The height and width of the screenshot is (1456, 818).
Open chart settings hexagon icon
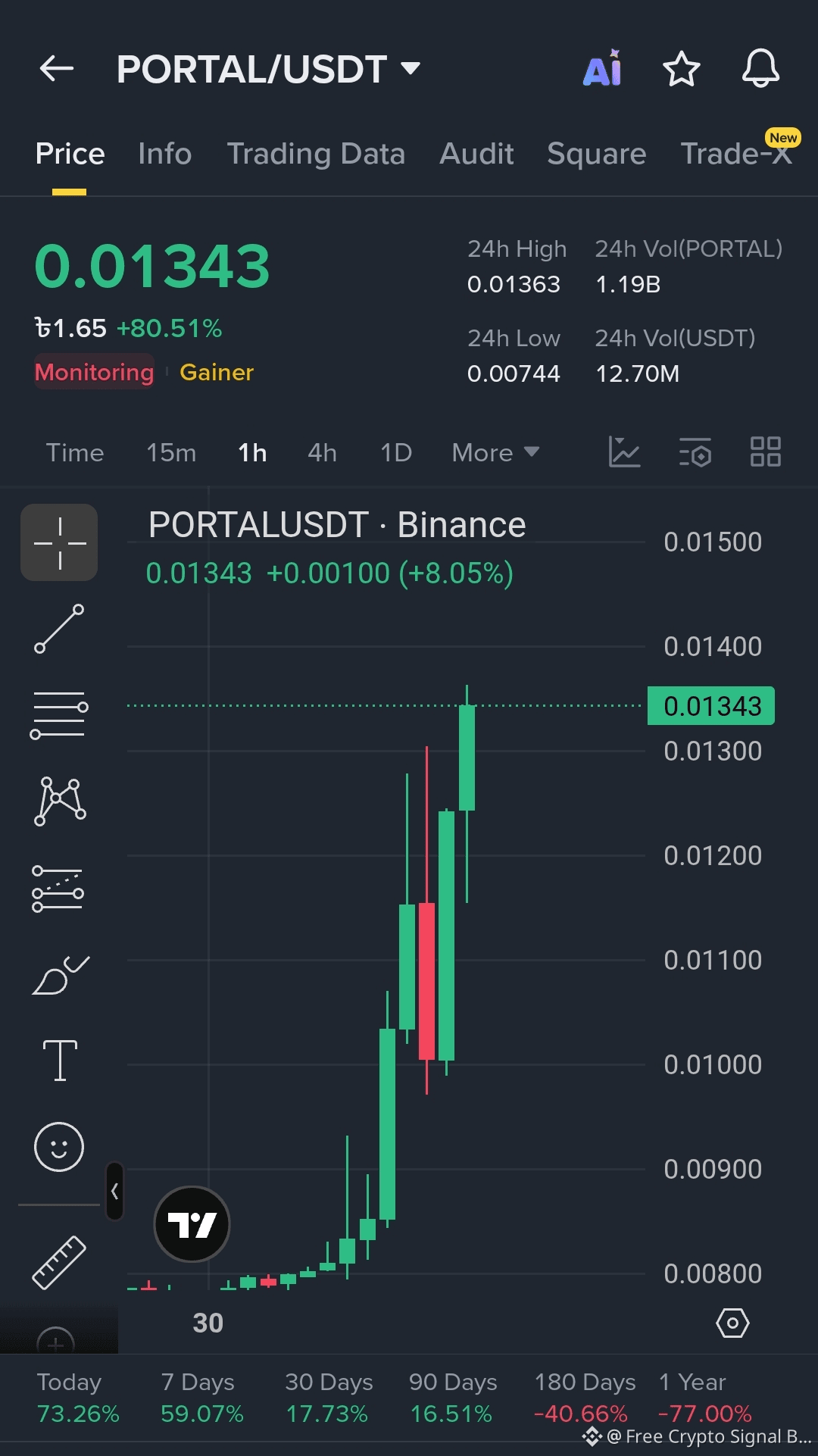pos(732,1323)
